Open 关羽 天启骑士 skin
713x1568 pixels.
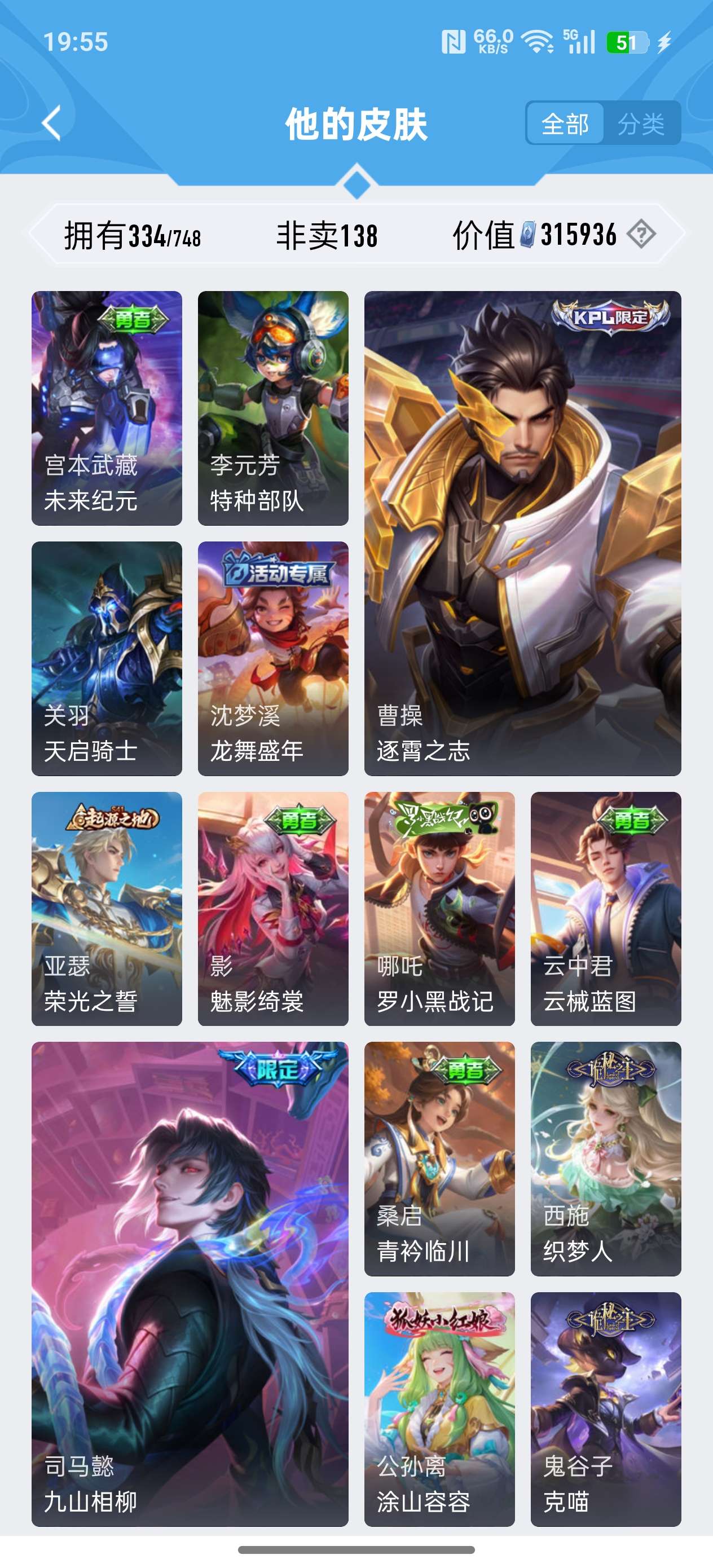click(107, 658)
